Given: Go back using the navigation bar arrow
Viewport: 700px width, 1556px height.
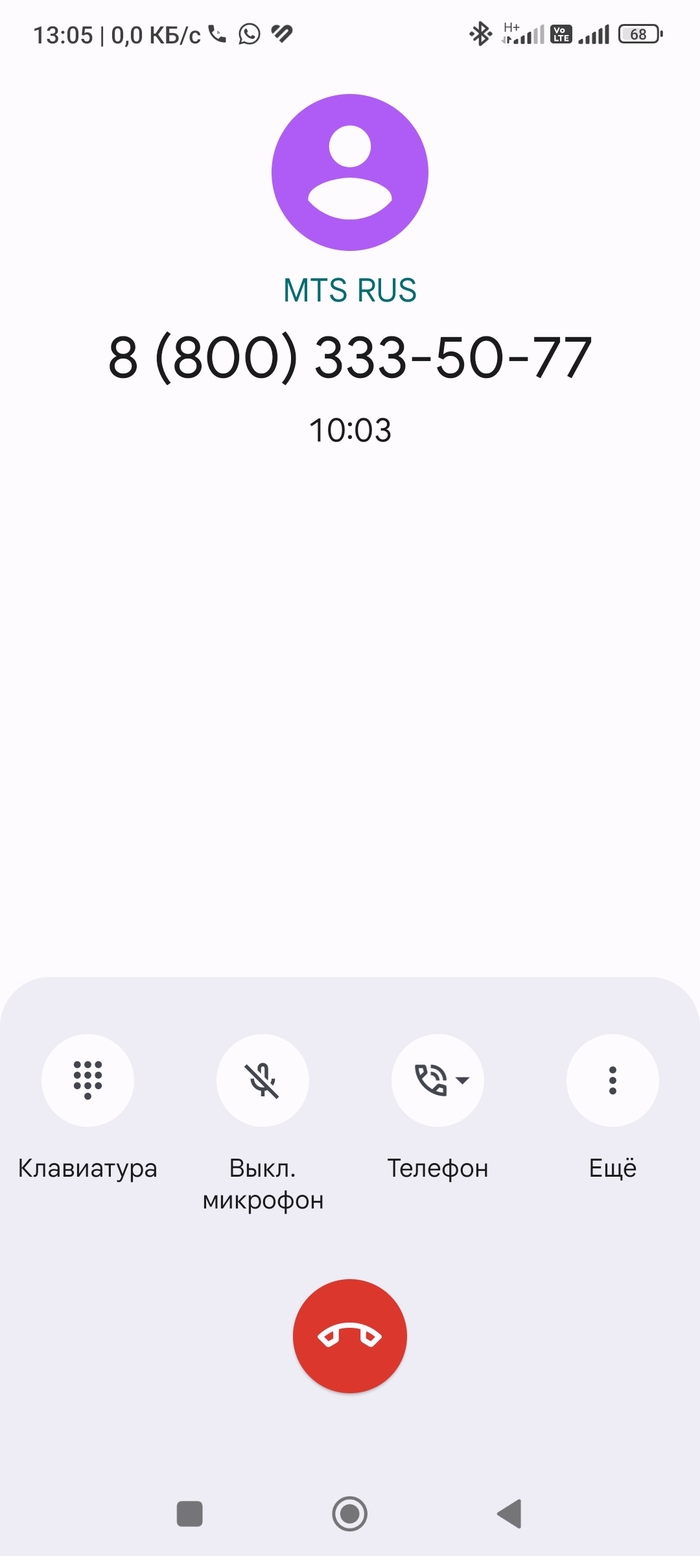Looking at the screenshot, I should coord(509,1514).
